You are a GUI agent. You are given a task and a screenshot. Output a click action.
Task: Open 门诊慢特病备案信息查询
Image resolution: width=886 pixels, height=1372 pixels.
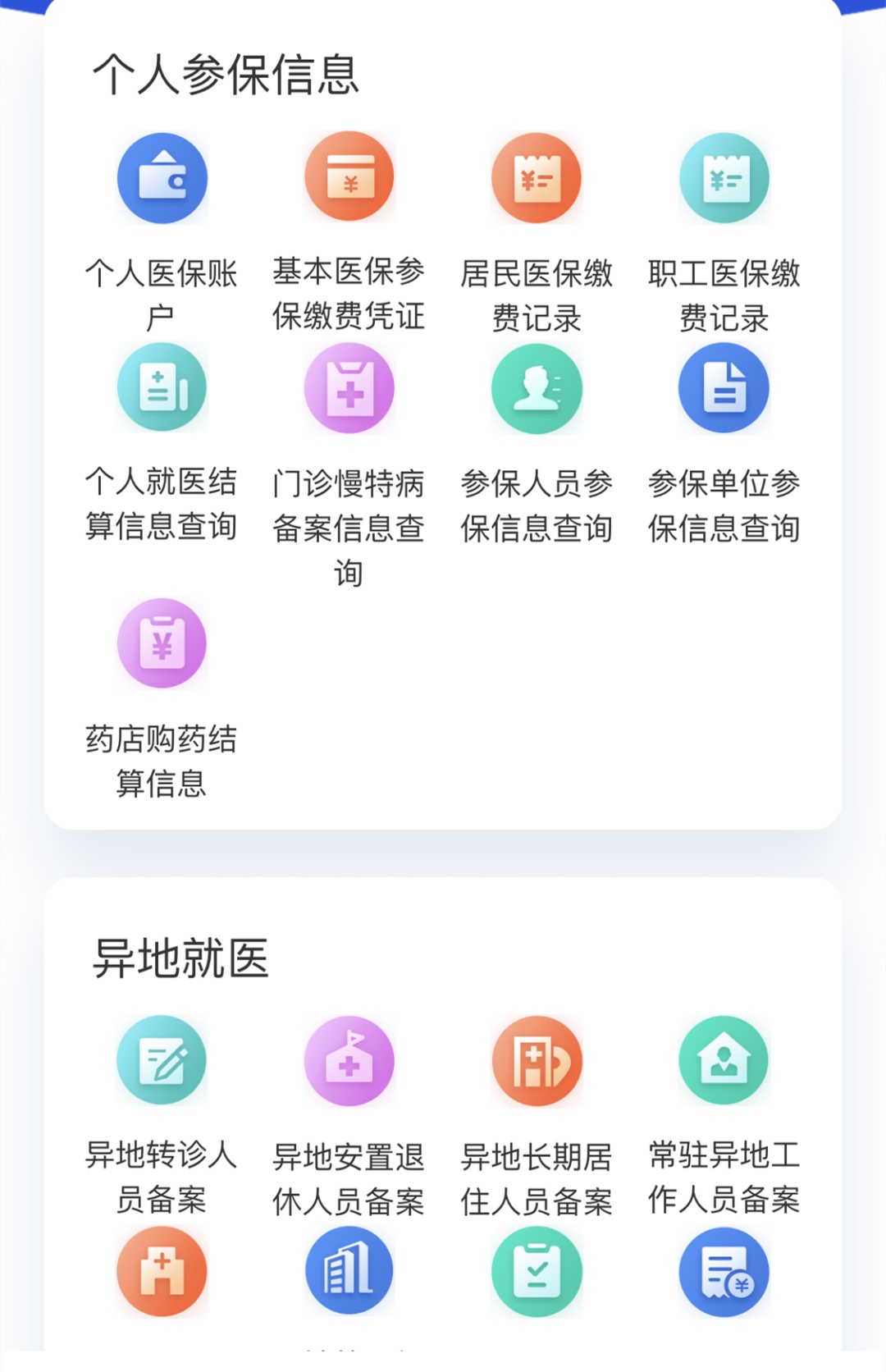(349, 388)
